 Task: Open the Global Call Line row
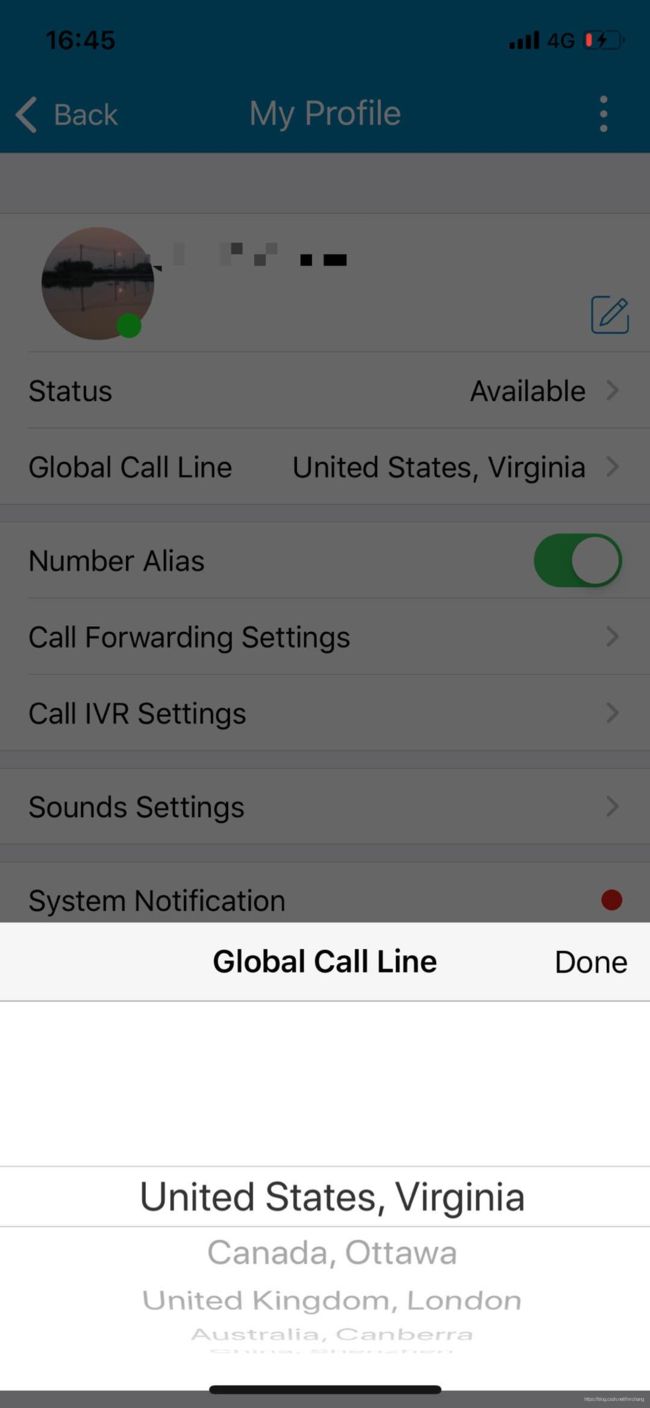(324, 467)
